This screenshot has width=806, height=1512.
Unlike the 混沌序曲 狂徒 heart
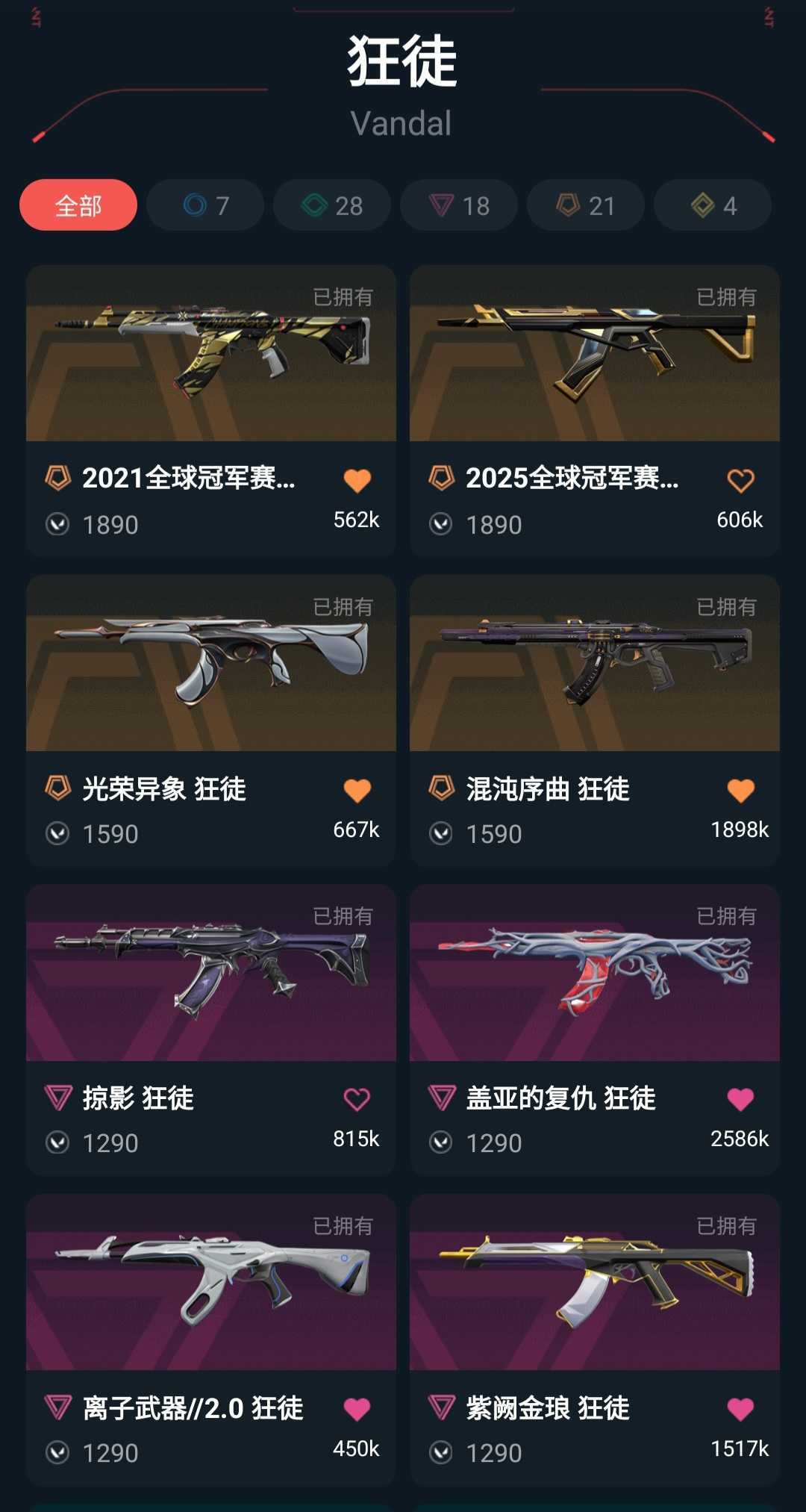point(740,791)
